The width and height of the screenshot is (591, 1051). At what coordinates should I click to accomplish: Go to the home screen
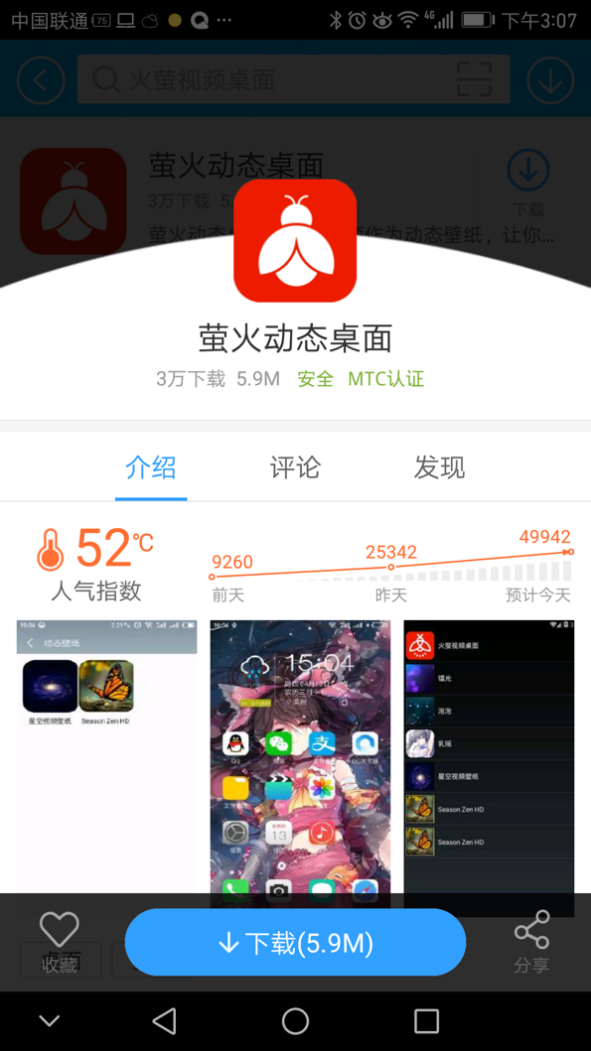point(296,1021)
